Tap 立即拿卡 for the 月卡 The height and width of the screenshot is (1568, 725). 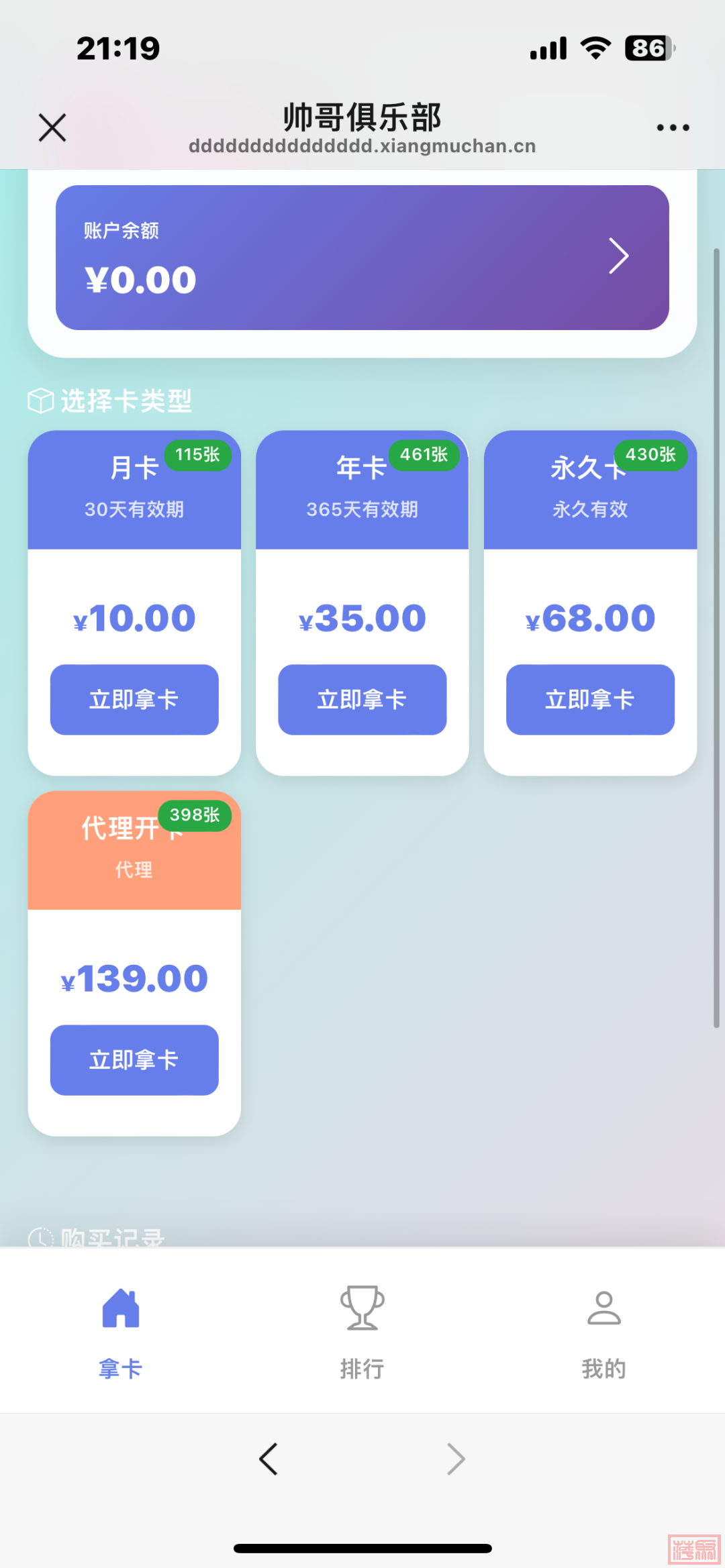[x=134, y=699]
